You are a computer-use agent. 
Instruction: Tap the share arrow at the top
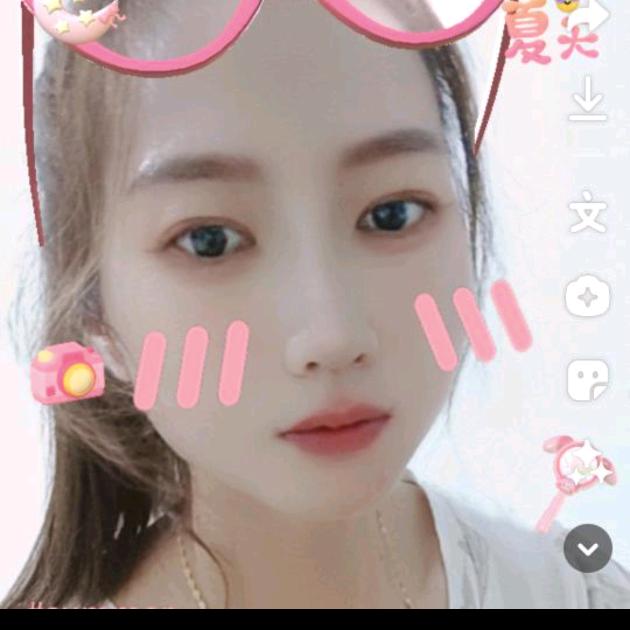point(595,15)
